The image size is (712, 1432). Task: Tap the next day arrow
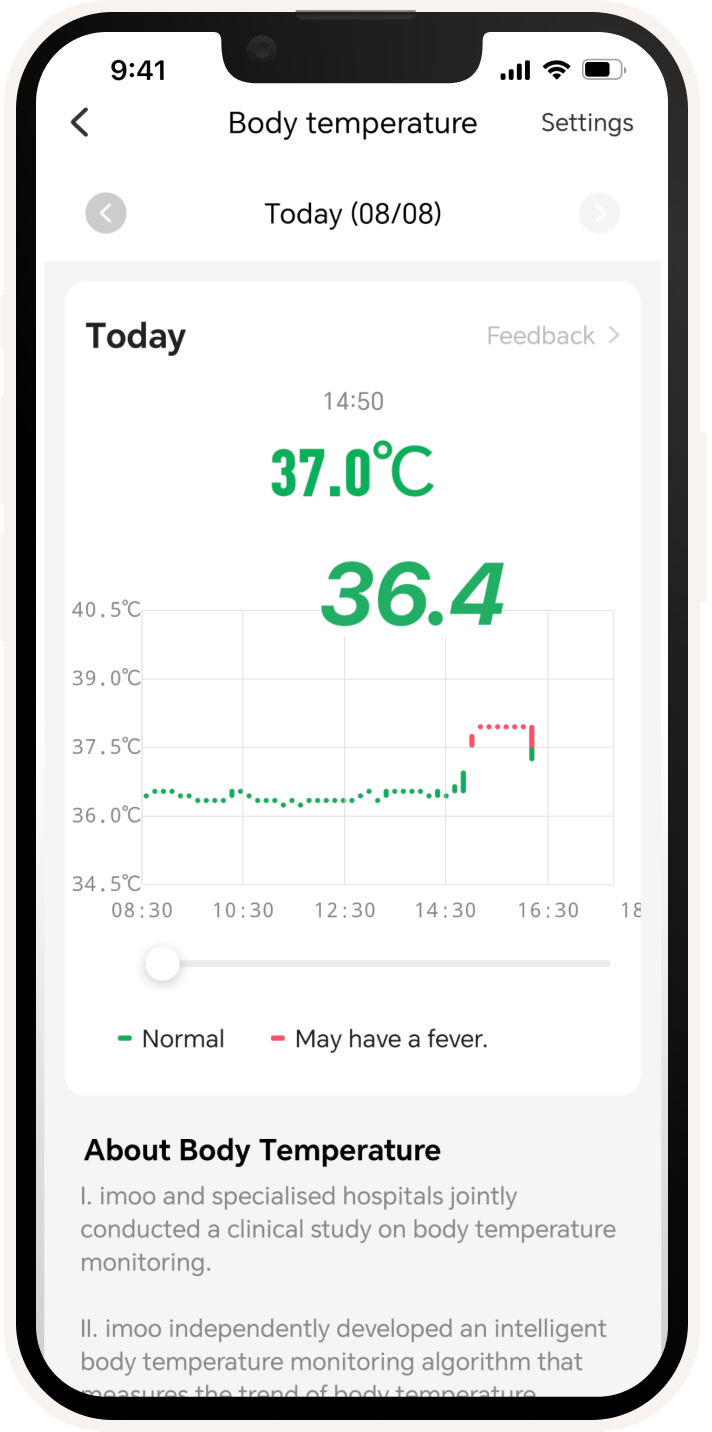point(600,213)
